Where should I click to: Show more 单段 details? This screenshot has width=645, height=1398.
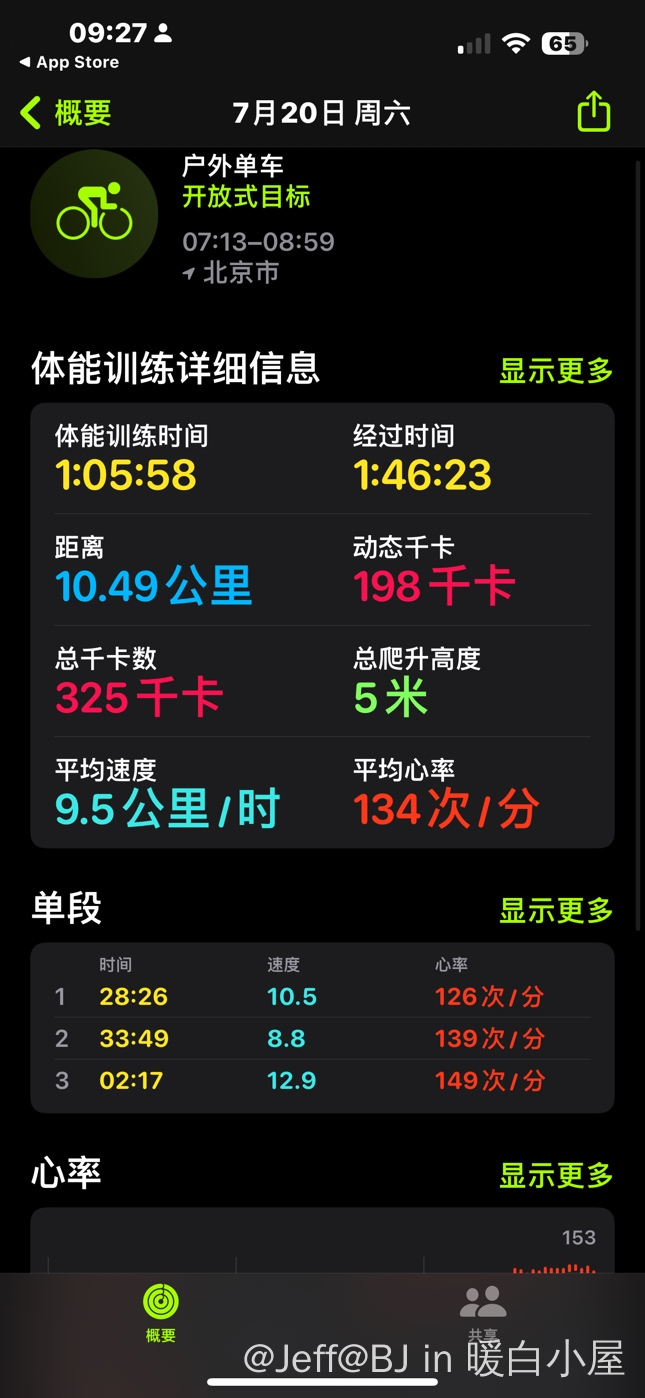point(555,910)
